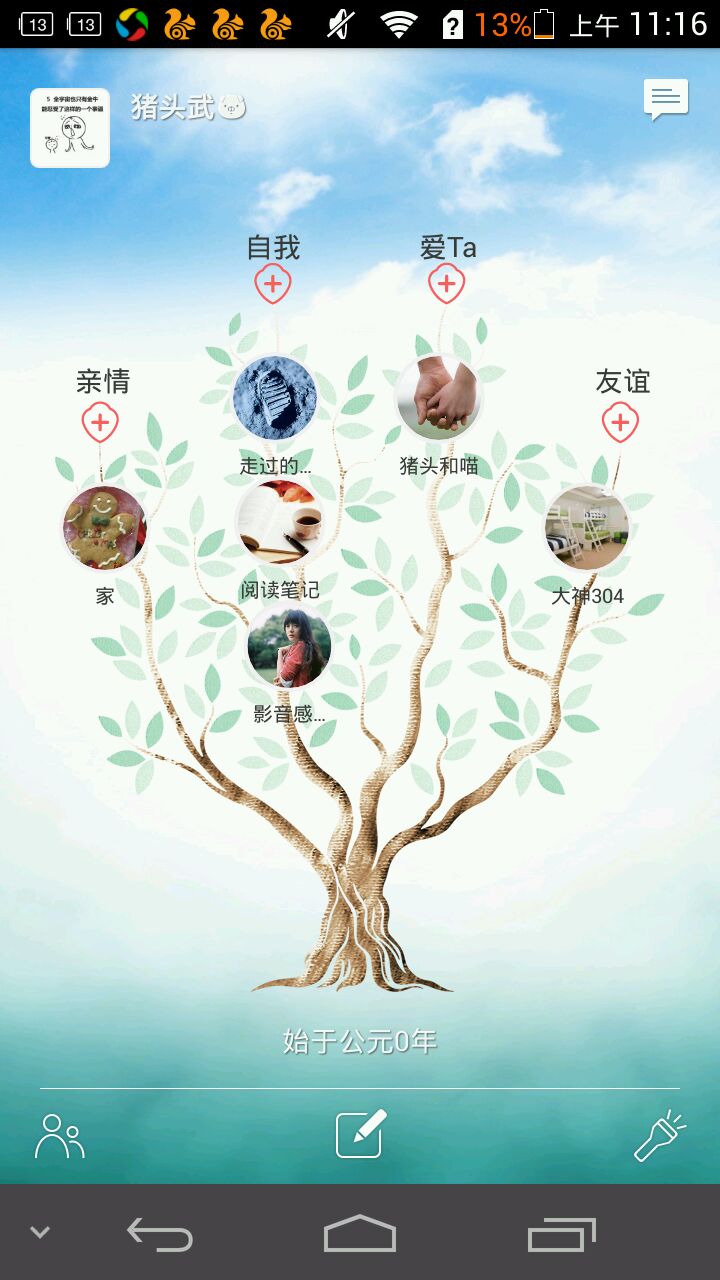Open the friends icon
This screenshot has width=720, height=1280.
pyautogui.click(x=60, y=1136)
